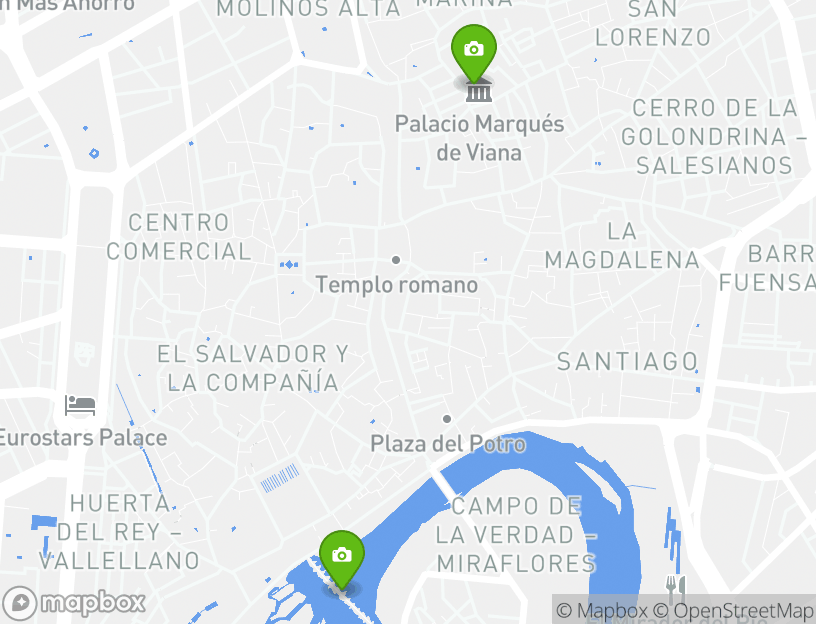This screenshot has width=816, height=624.
Task: Tap the green camera marker above Palacio Marqués de Viana
Action: click(x=474, y=49)
